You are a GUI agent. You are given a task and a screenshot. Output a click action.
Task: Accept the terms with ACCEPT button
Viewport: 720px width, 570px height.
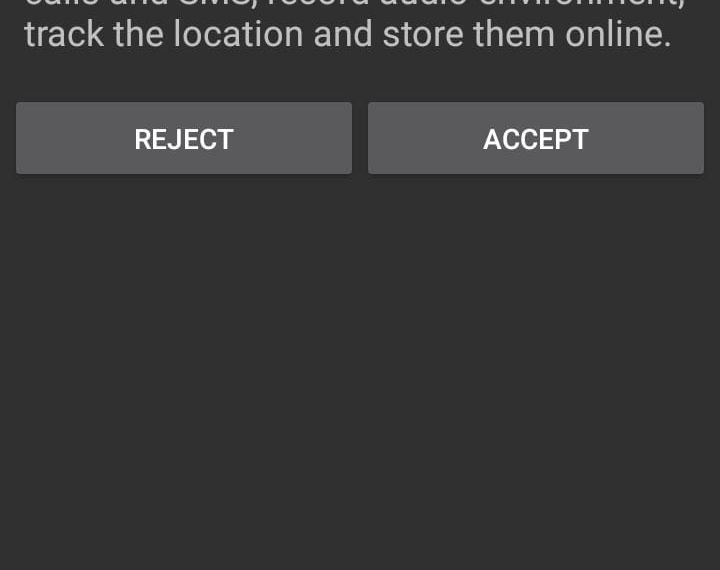click(x=536, y=139)
